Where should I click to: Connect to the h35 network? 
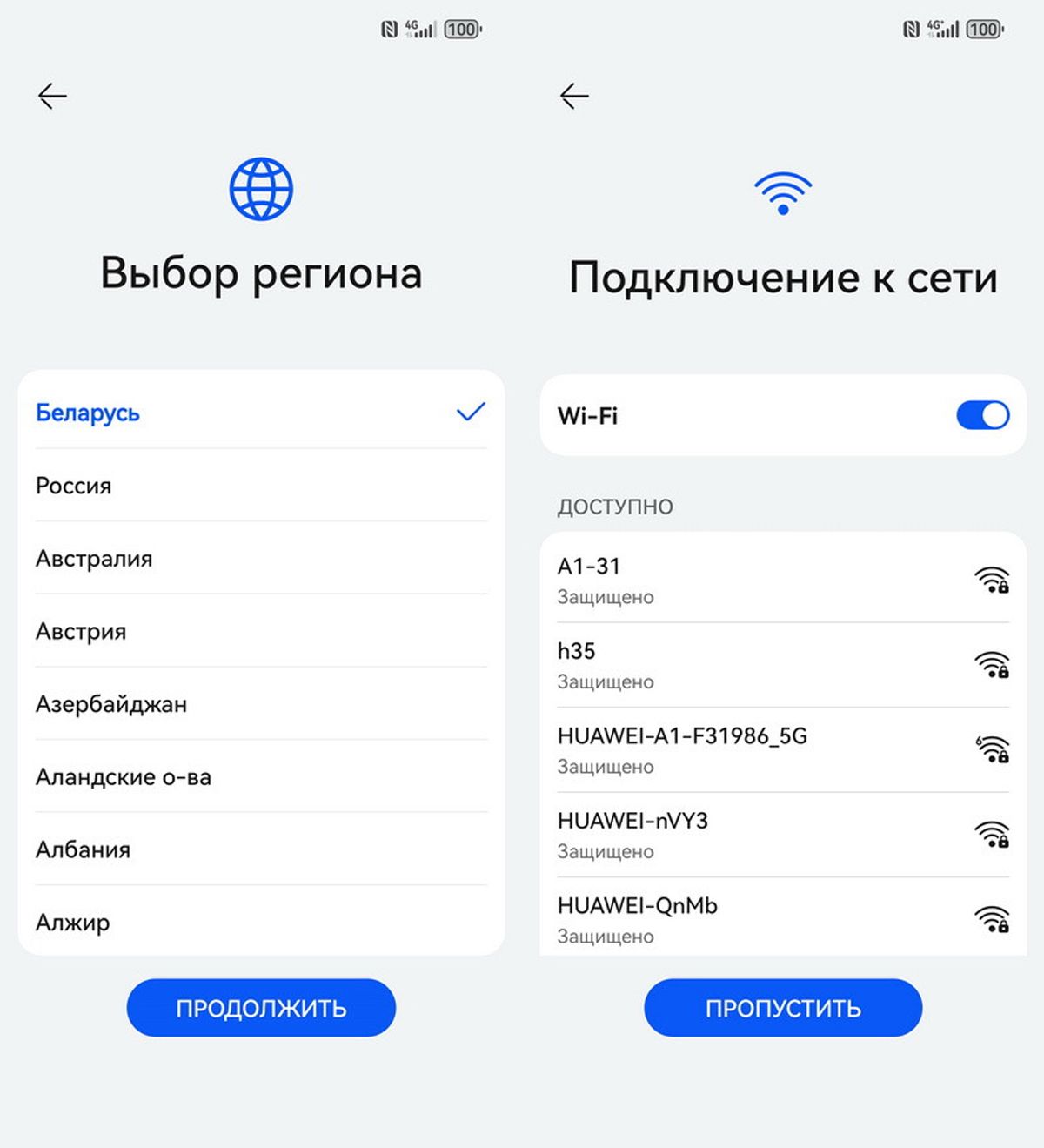tap(783, 665)
